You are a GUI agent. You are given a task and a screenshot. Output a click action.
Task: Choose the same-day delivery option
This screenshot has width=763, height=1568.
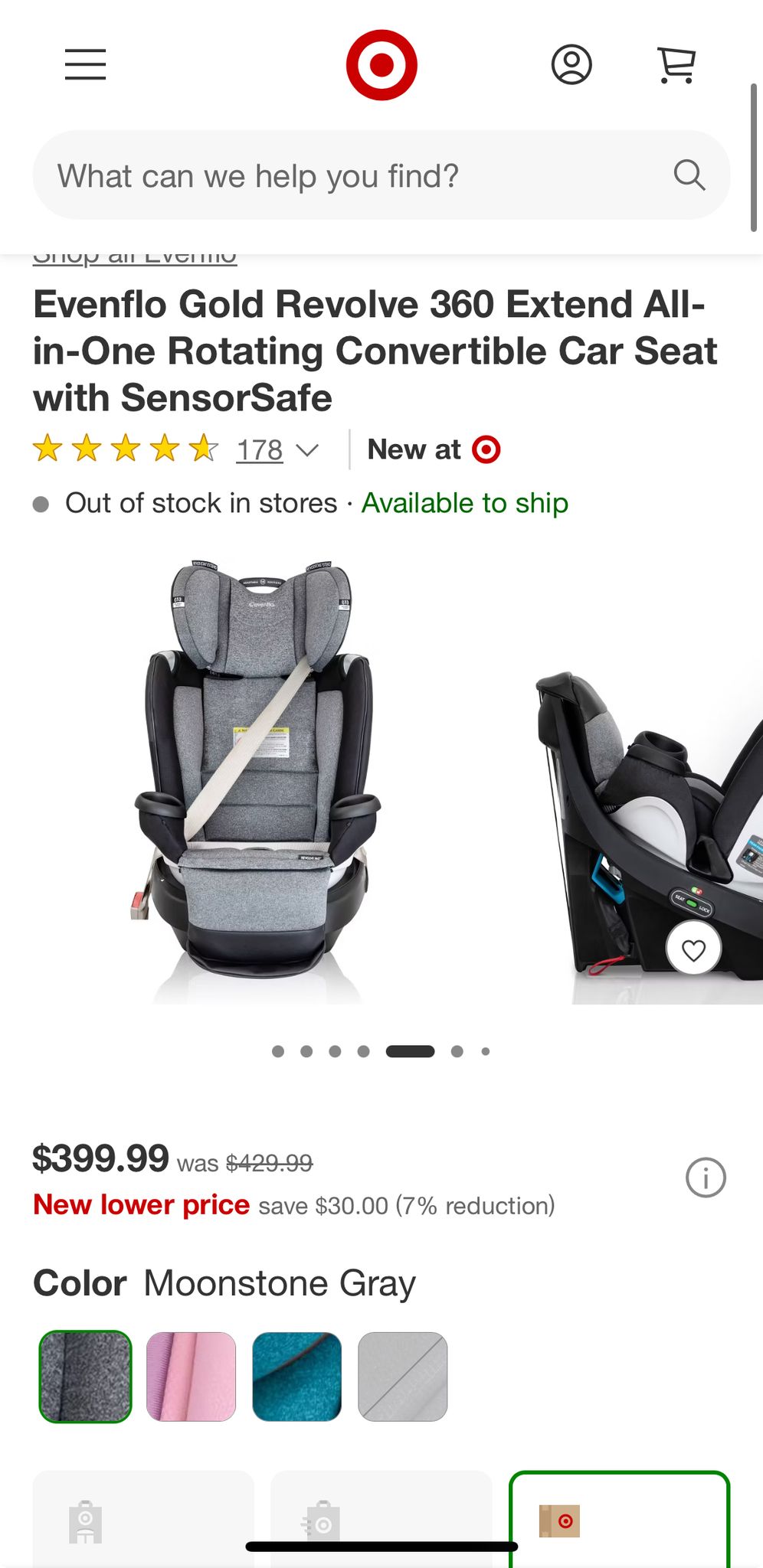pyautogui.click(x=381, y=1518)
